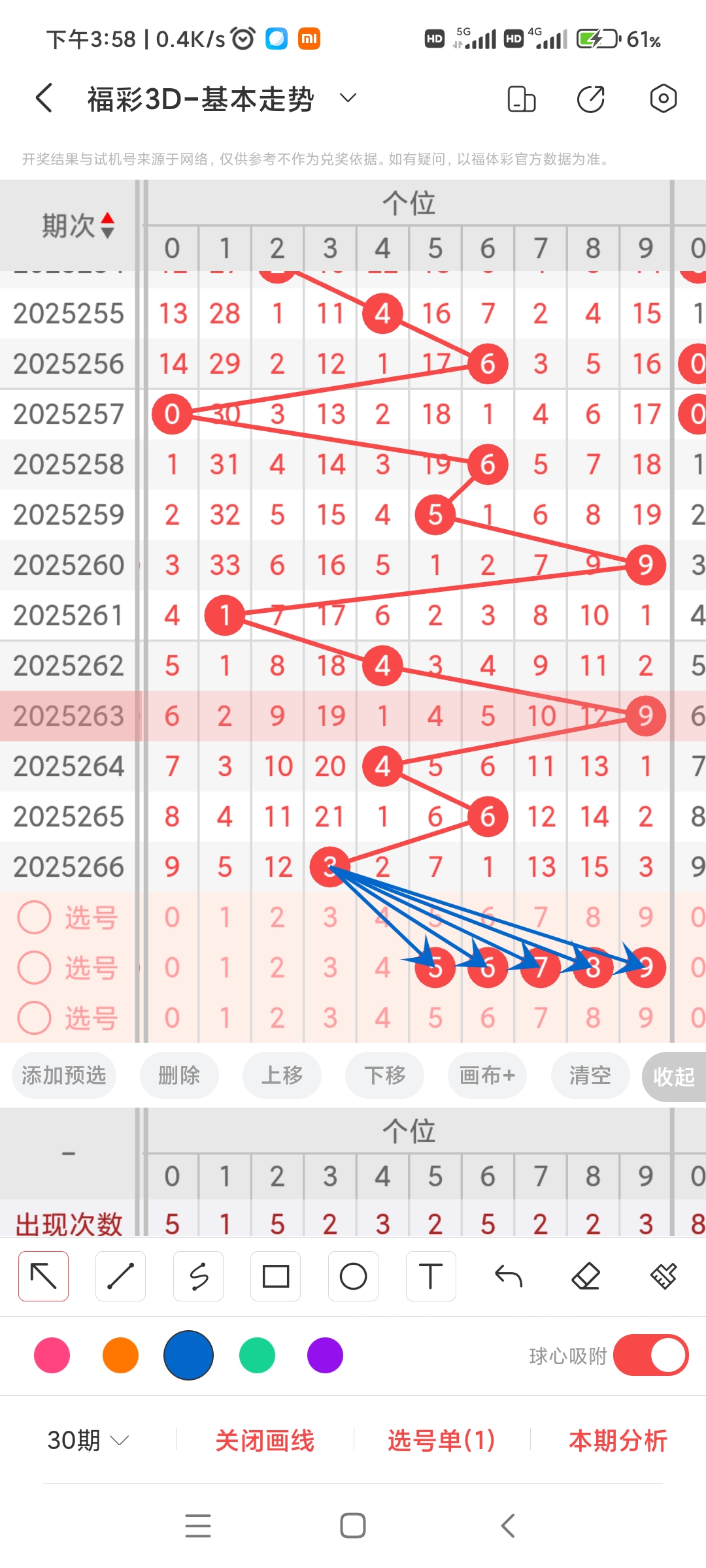This screenshot has height=1568, width=706.
Task: Open the 福彩3D-基本走势 title dropdown
Action: [x=348, y=98]
